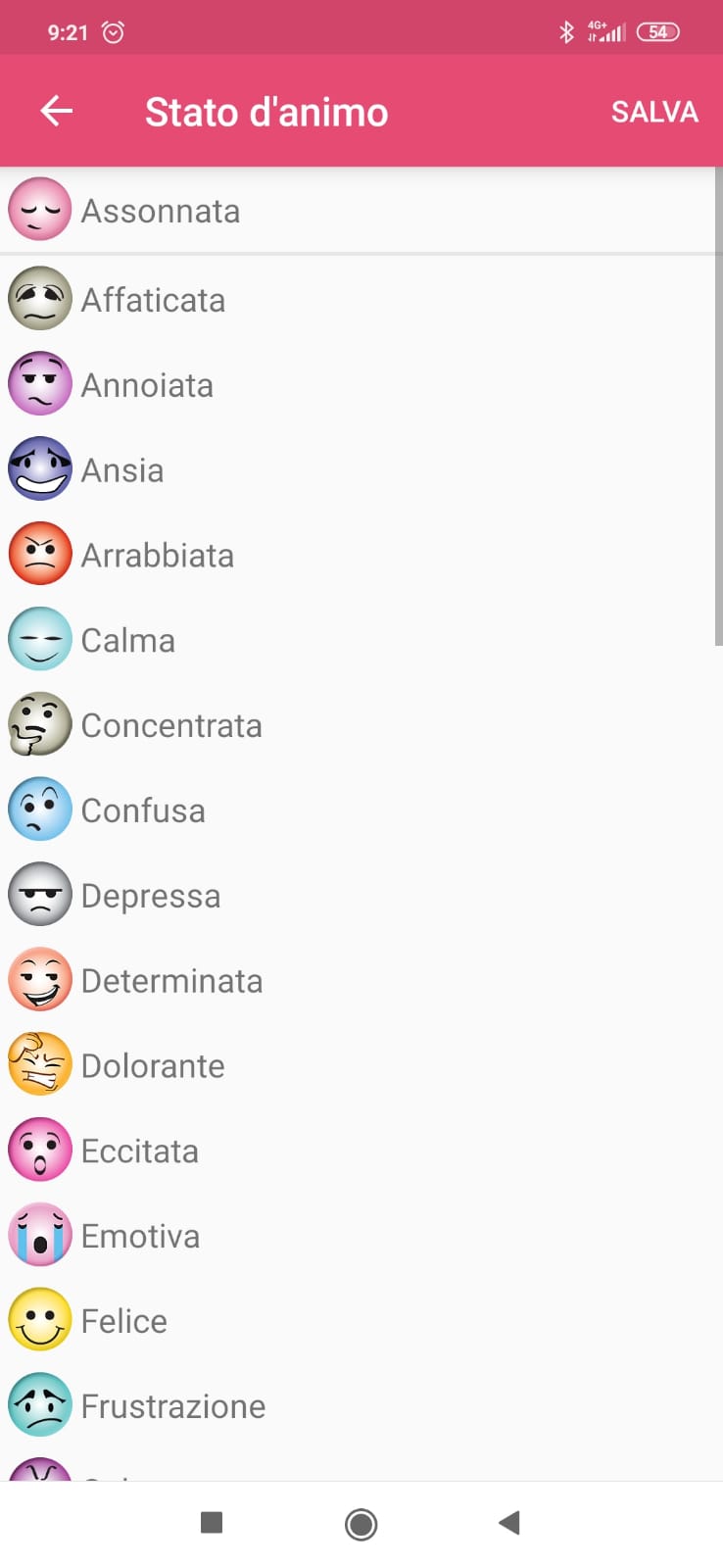Image resolution: width=723 pixels, height=1568 pixels.
Task: Open recent apps with the square button
Action: point(212,1522)
